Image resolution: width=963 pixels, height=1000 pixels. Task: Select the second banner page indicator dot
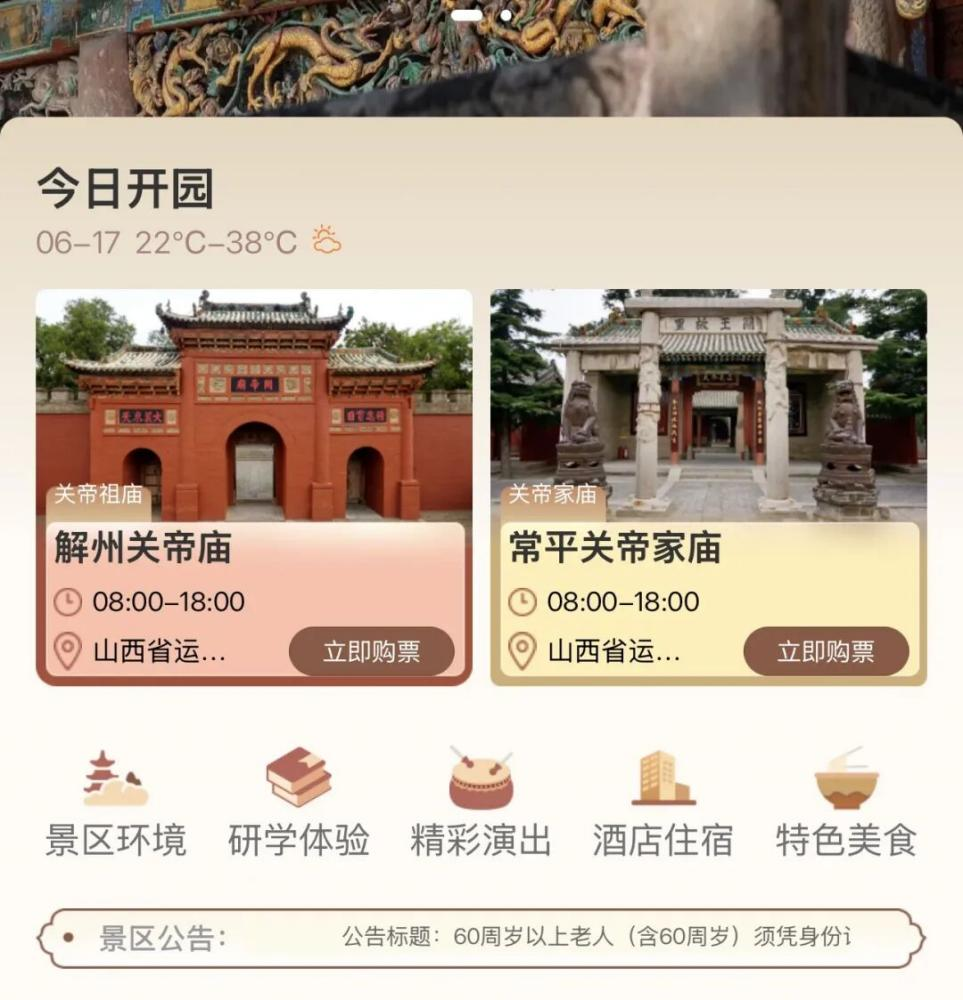[505, 15]
